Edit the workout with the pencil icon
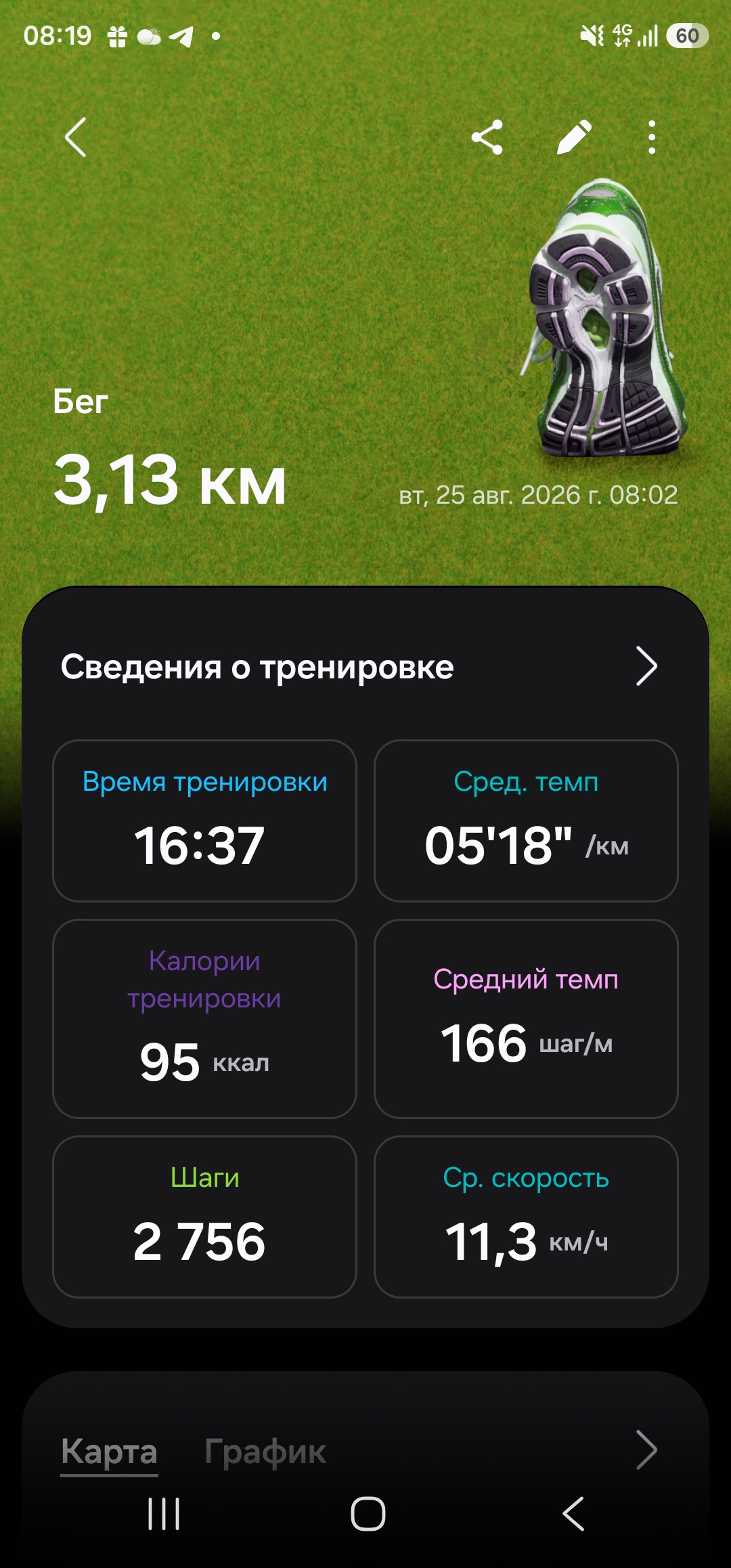Viewport: 731px width, 1568px height. coord(574,137)
